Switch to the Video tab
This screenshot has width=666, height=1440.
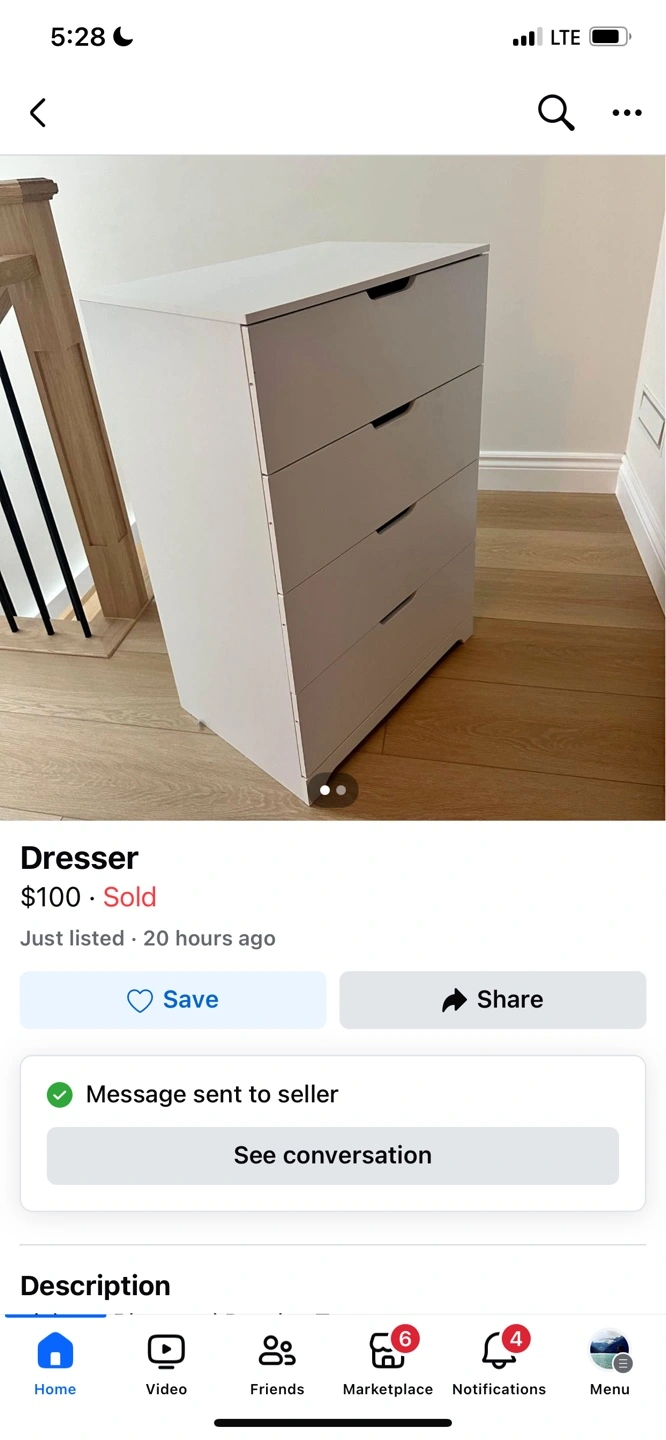pos(166,1363)
